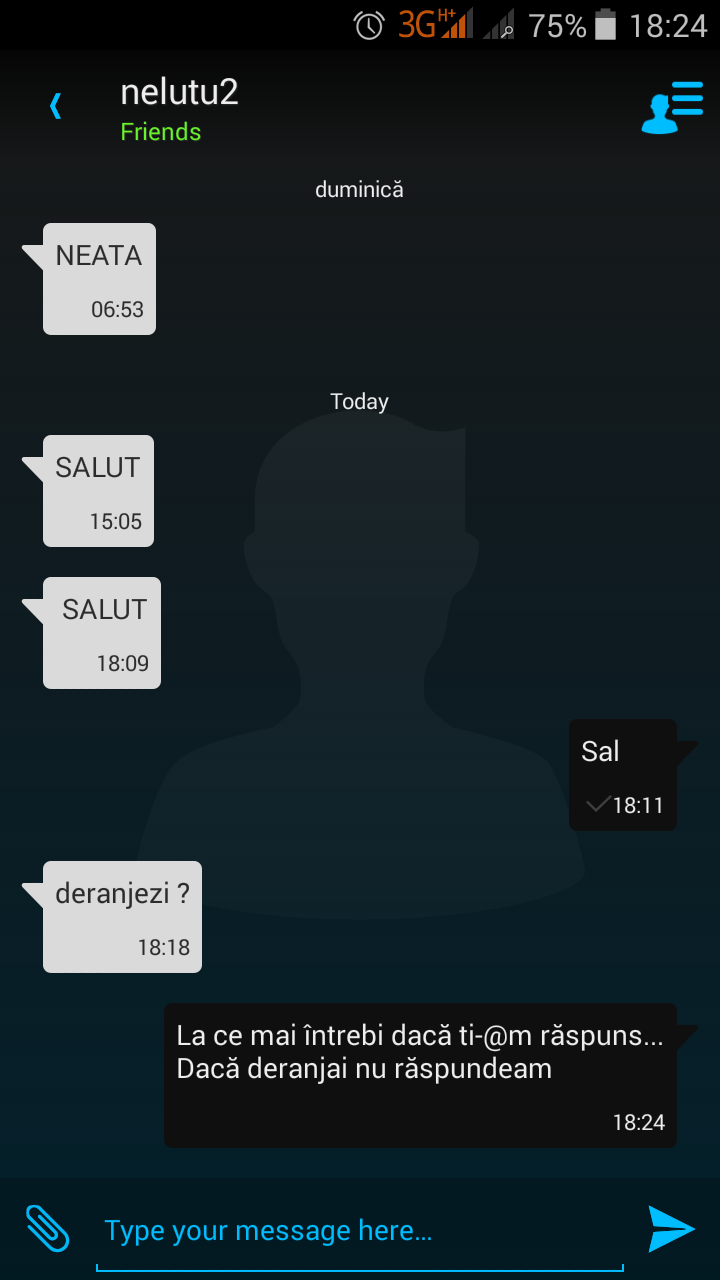This screenshot has height=1280, width=720.
Task: Tap the paperclip to attach a file
Action: [x=48, y=1228]
